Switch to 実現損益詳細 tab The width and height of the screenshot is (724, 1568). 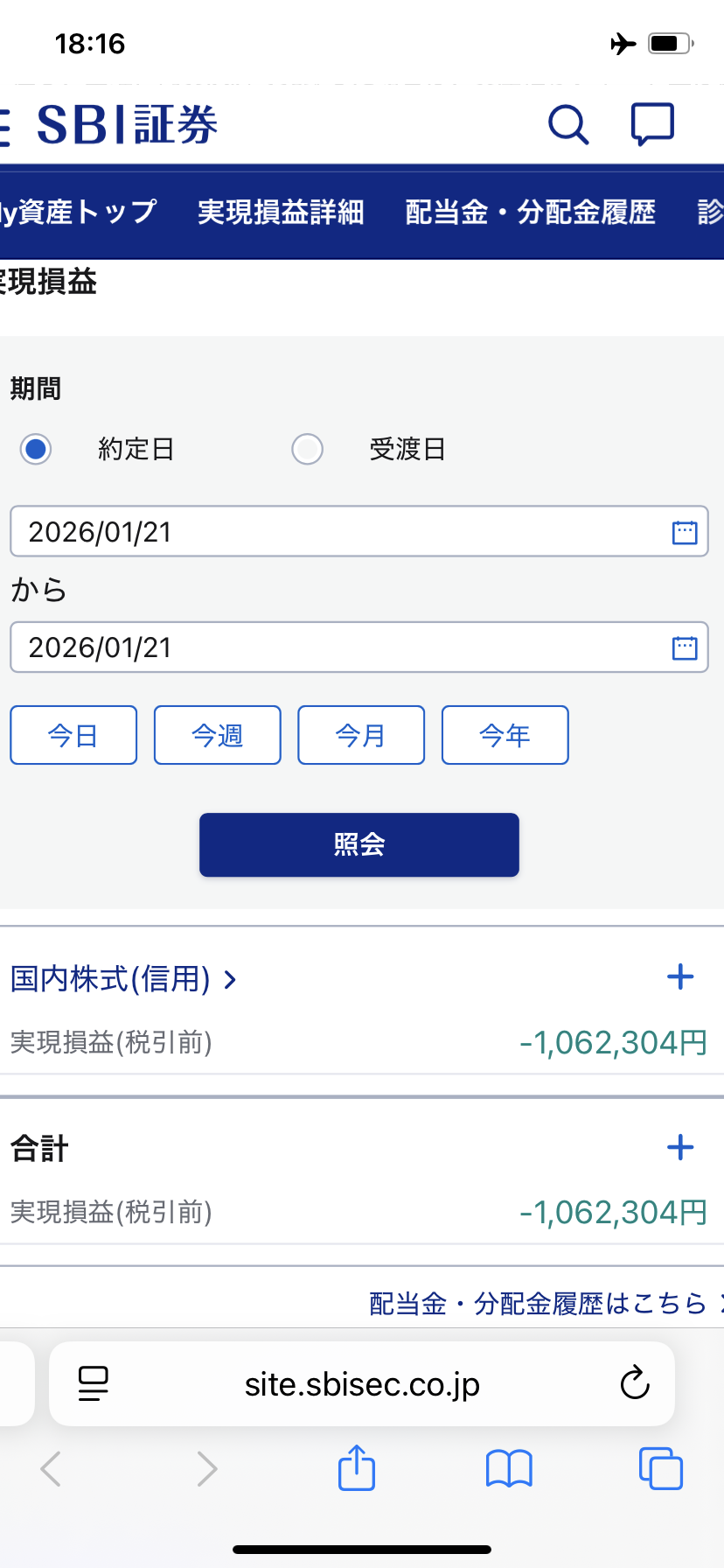tap(281, 212)
